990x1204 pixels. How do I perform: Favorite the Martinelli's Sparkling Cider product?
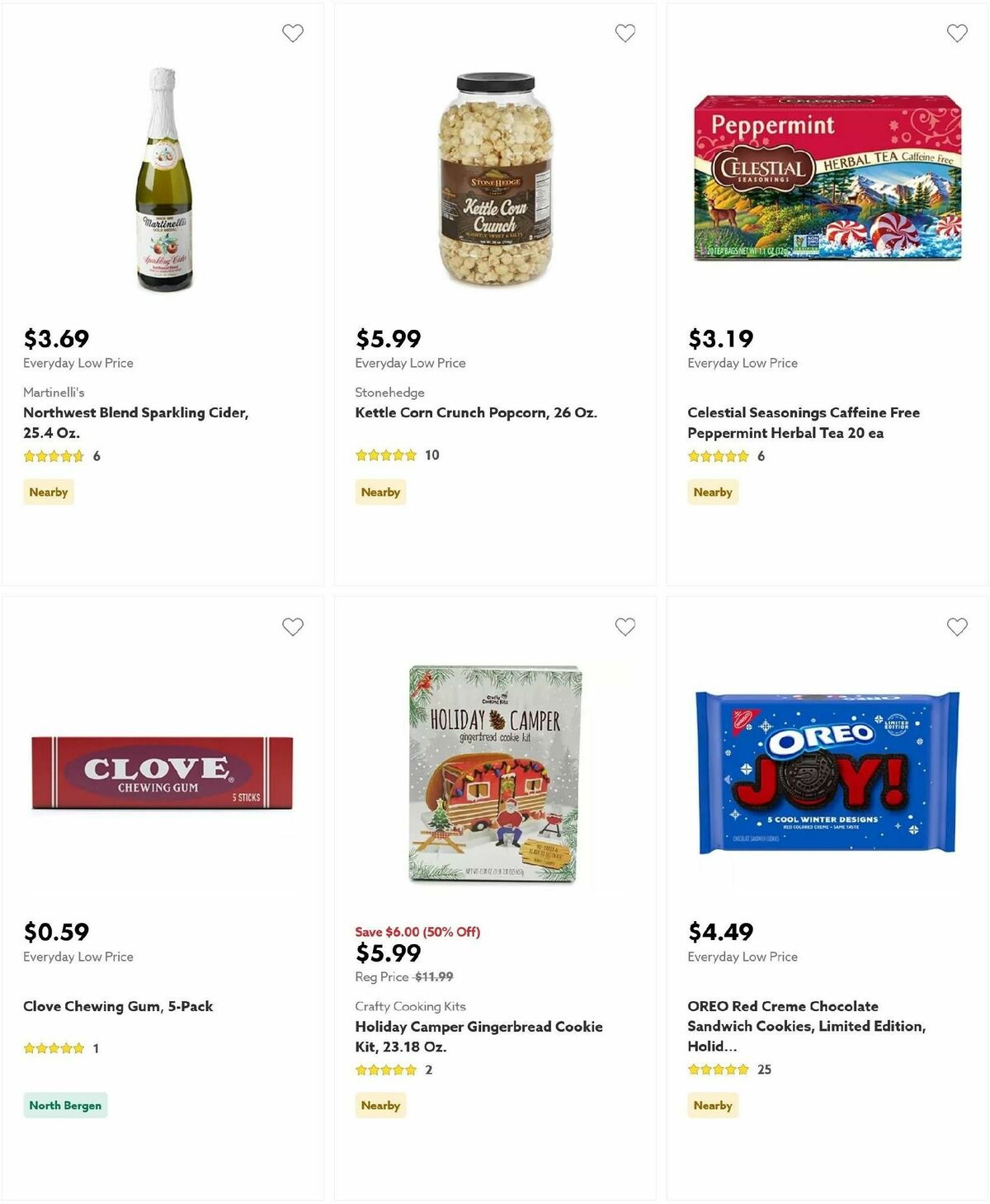click(293, 33)
